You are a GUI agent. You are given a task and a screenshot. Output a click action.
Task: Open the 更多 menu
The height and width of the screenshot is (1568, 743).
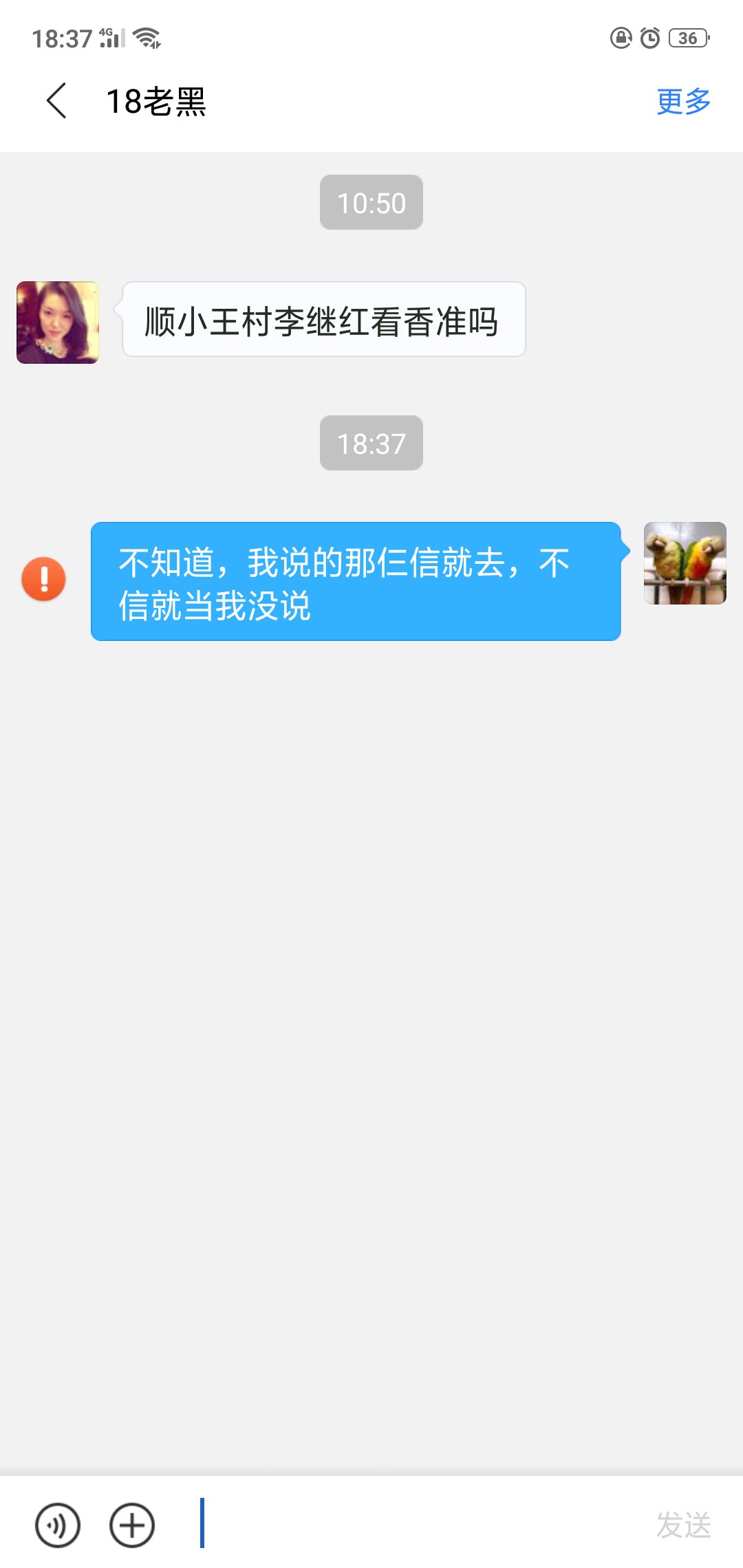[682, 102]
